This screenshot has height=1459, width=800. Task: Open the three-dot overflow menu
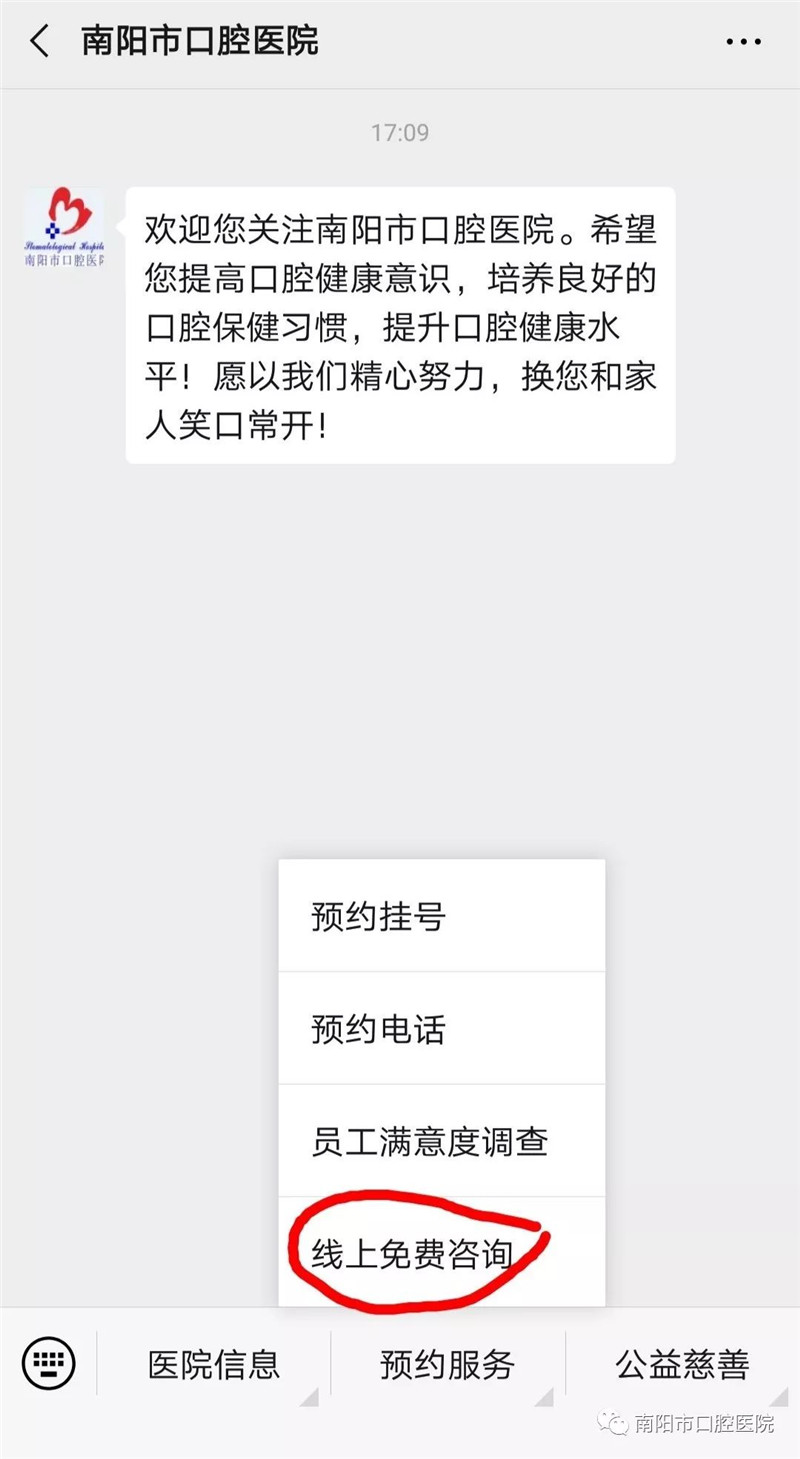(743, 42)
